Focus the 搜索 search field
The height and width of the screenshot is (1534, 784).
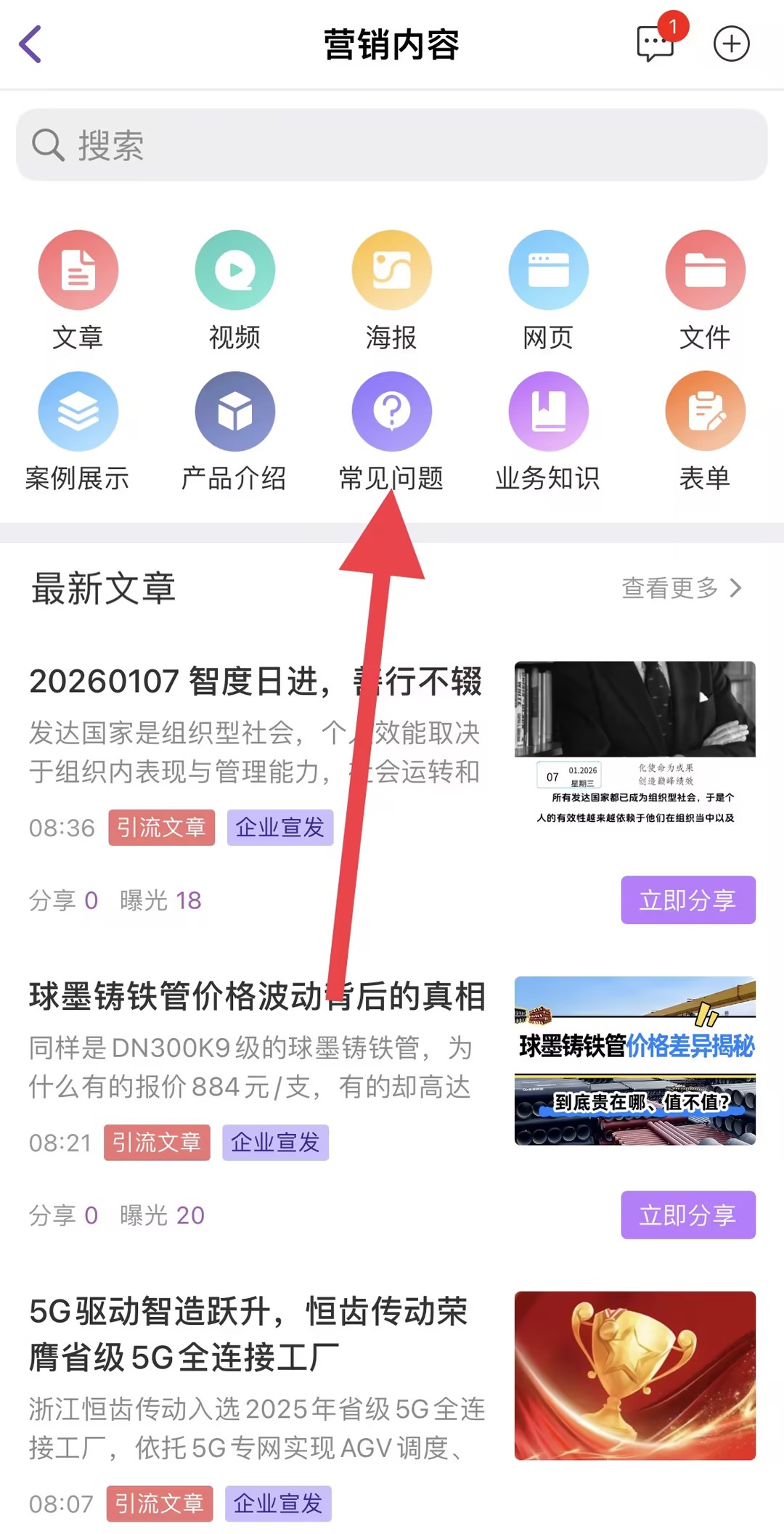pos(392,145)
